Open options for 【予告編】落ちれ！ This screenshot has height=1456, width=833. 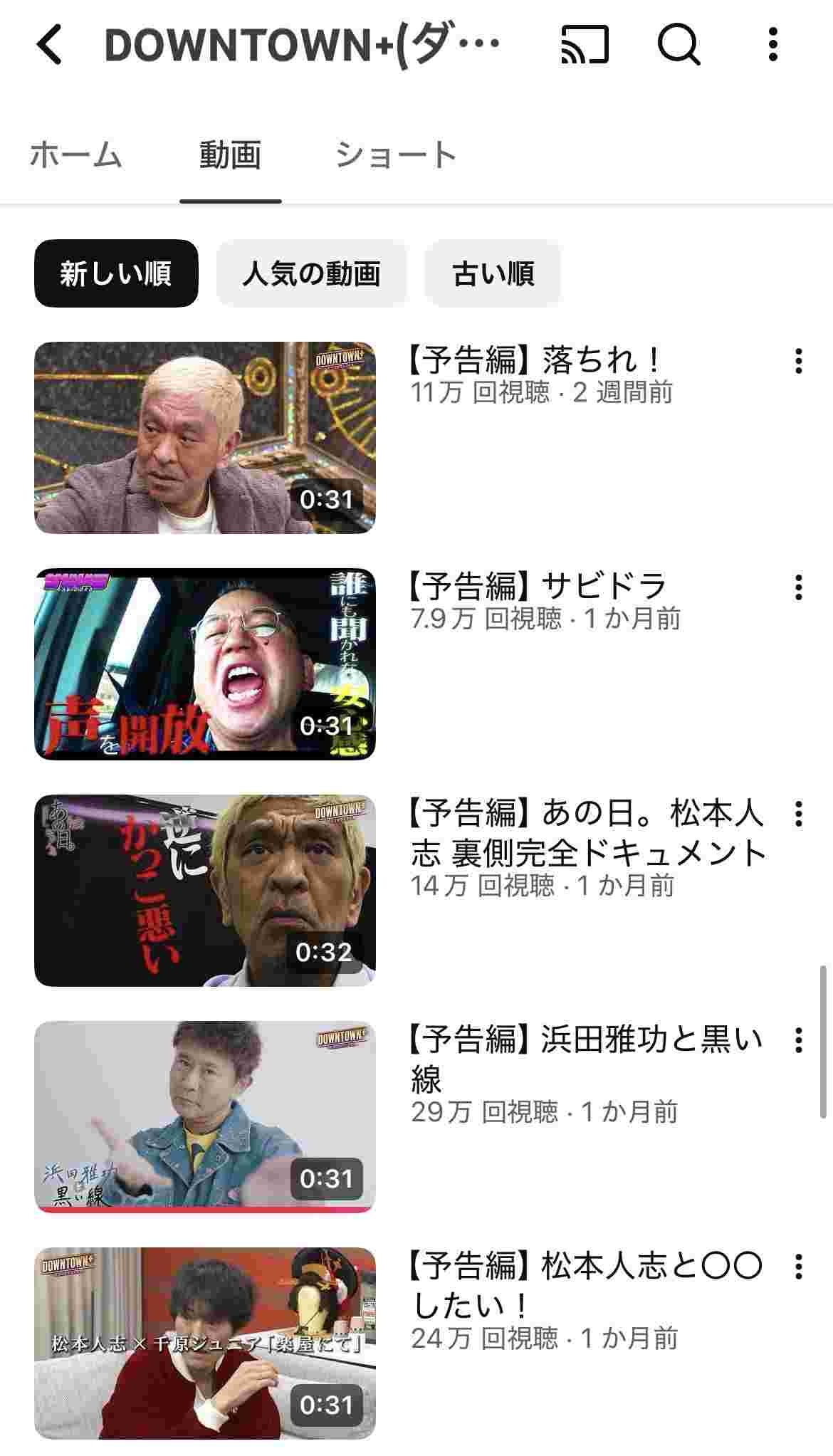pos(799,361)
